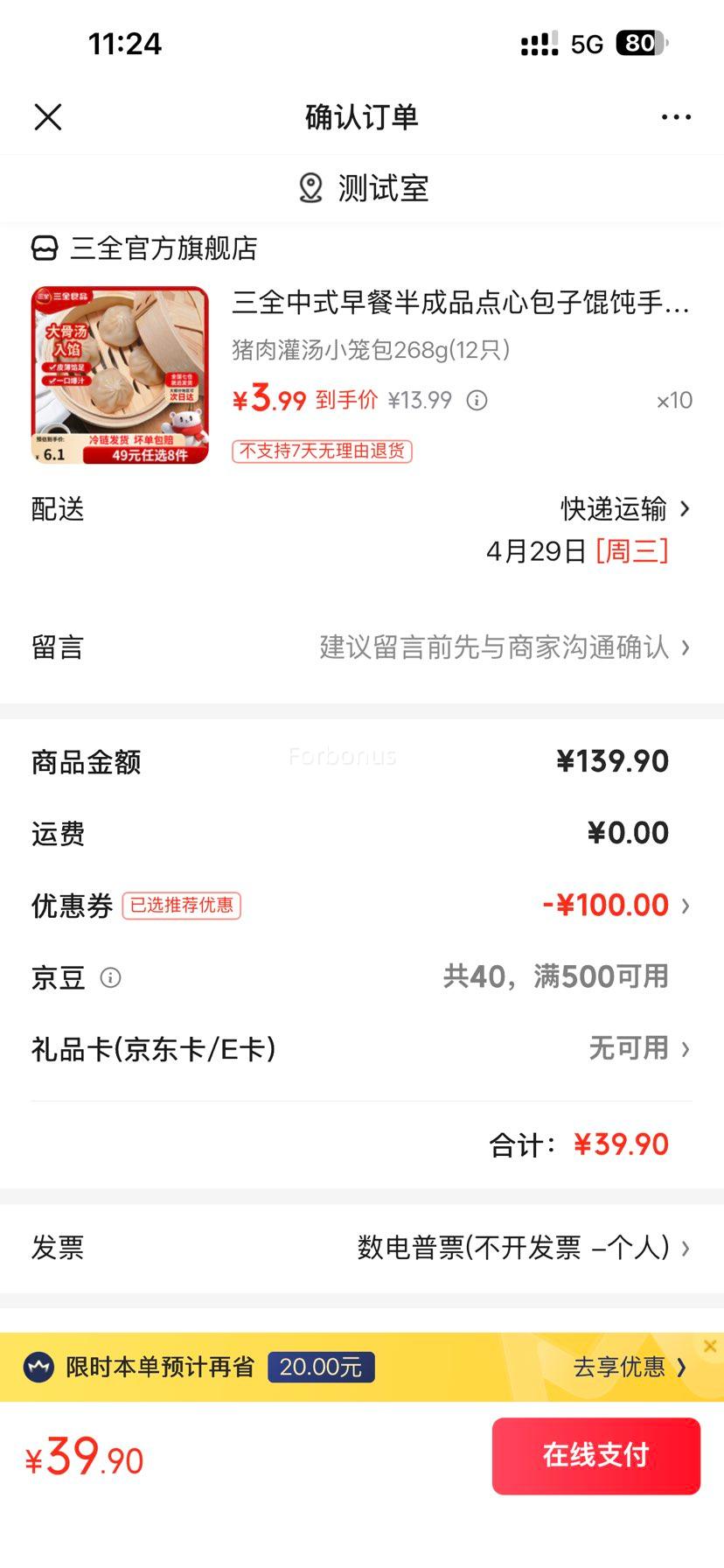
Task: Toggle the 已选推荐优惠 coupon selection
Action: (182, 906)
